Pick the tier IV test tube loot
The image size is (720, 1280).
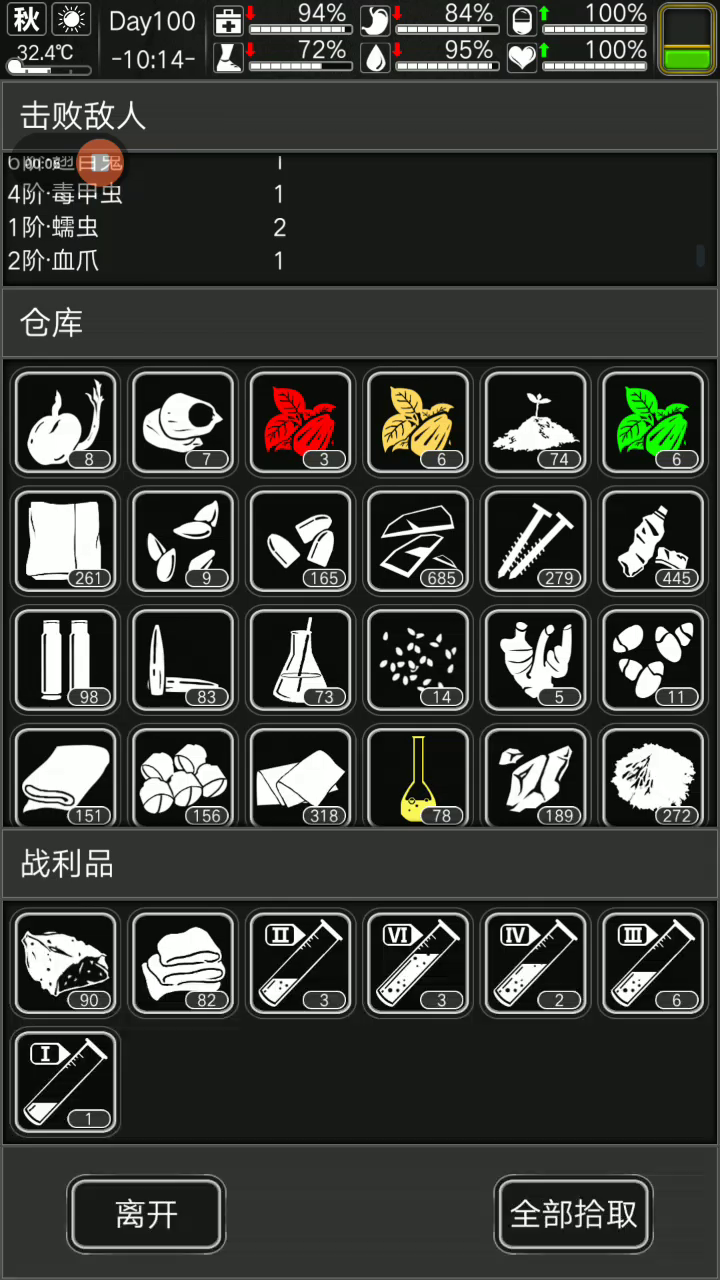[x=536, y=962]
